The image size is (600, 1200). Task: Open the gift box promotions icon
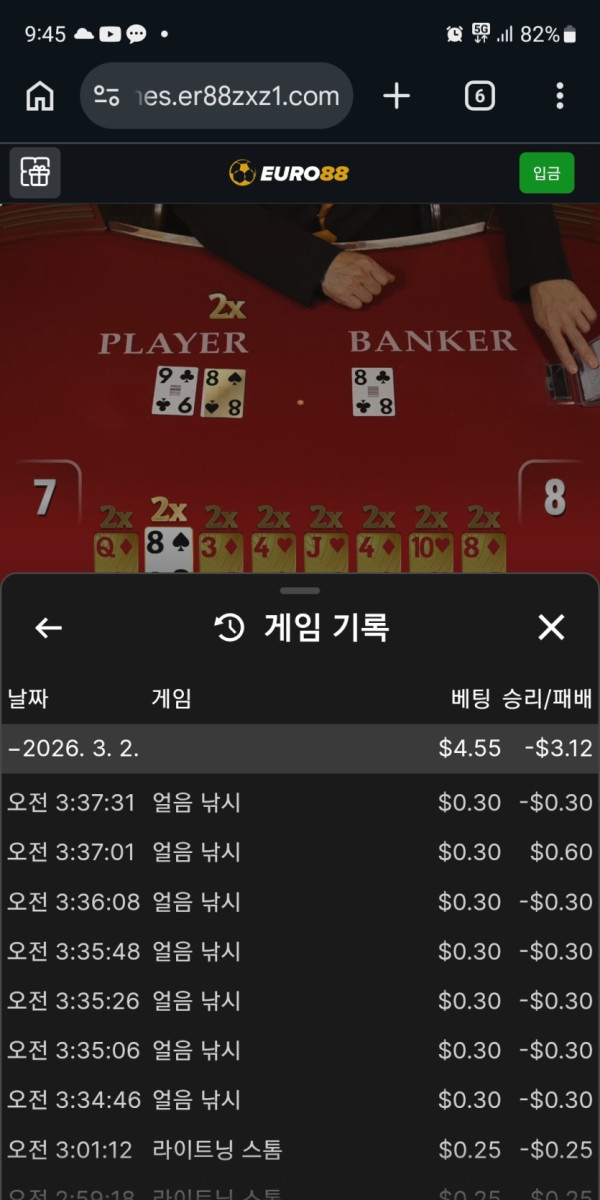tap(35, 173)
